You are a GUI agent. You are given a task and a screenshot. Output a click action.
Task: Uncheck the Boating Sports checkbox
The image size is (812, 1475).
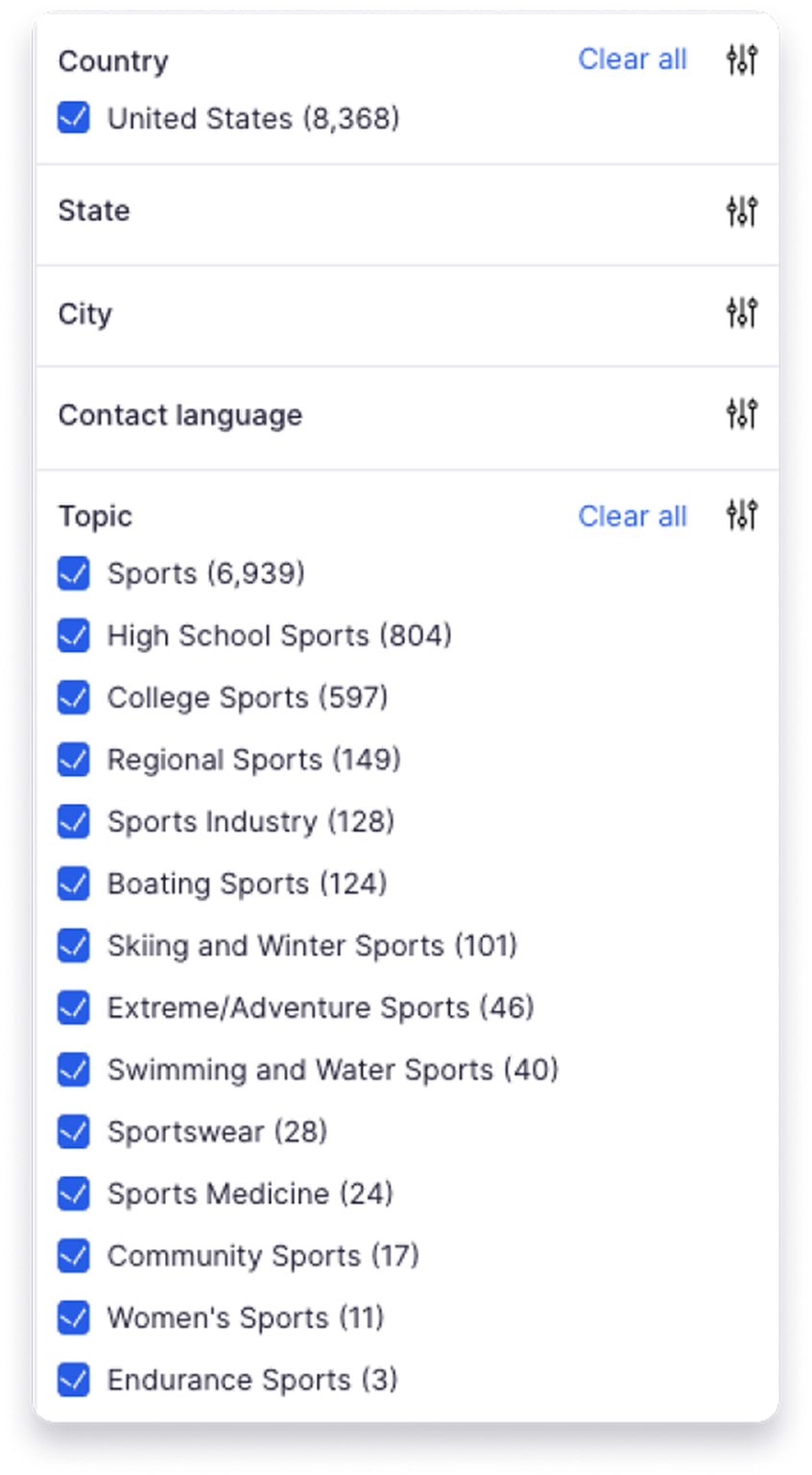point(73,883)
